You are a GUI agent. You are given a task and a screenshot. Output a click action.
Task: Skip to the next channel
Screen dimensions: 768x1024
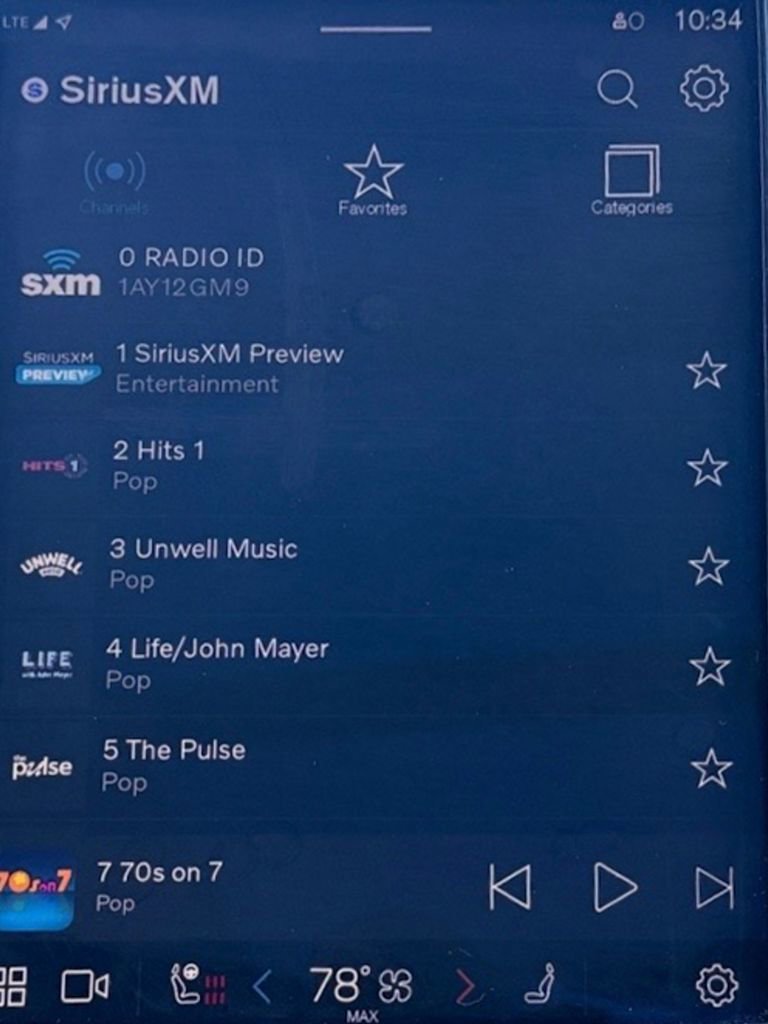(x=714, y=887)
